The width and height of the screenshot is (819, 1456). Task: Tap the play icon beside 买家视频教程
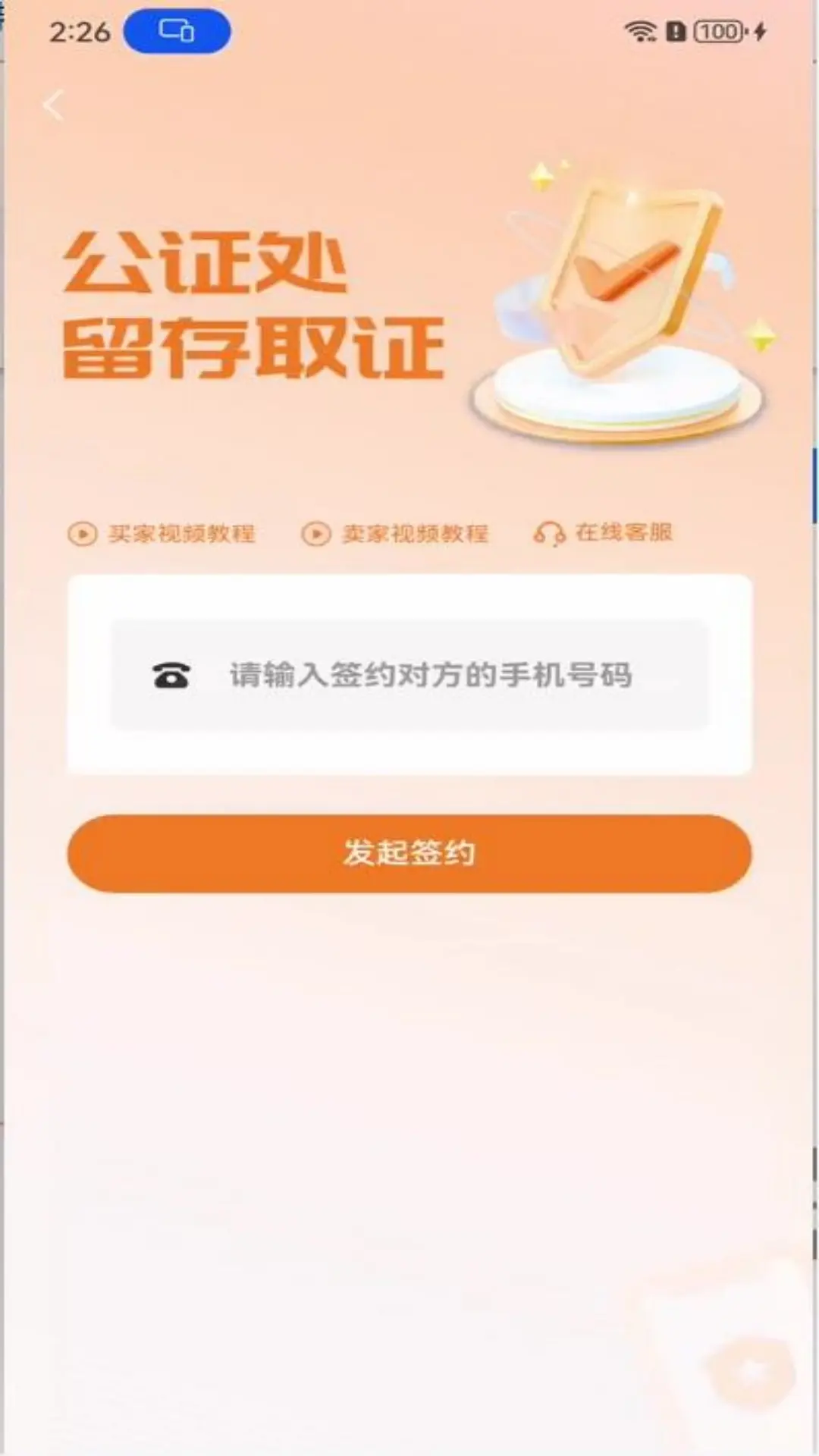[x=83, y=533]
